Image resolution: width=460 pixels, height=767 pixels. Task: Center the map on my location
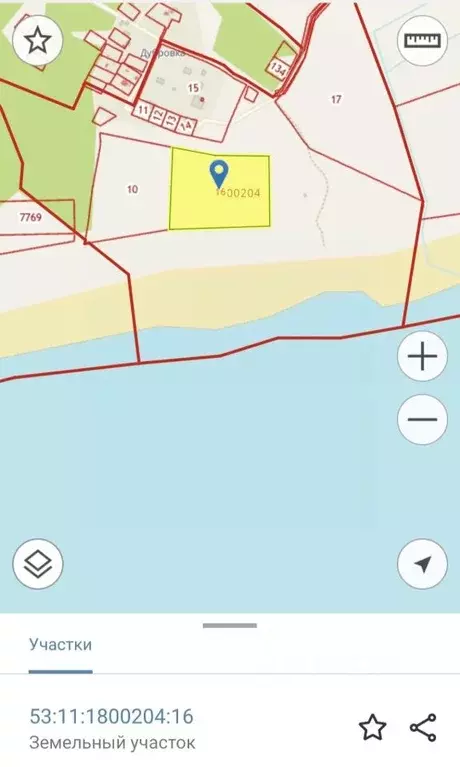[422, 564]
